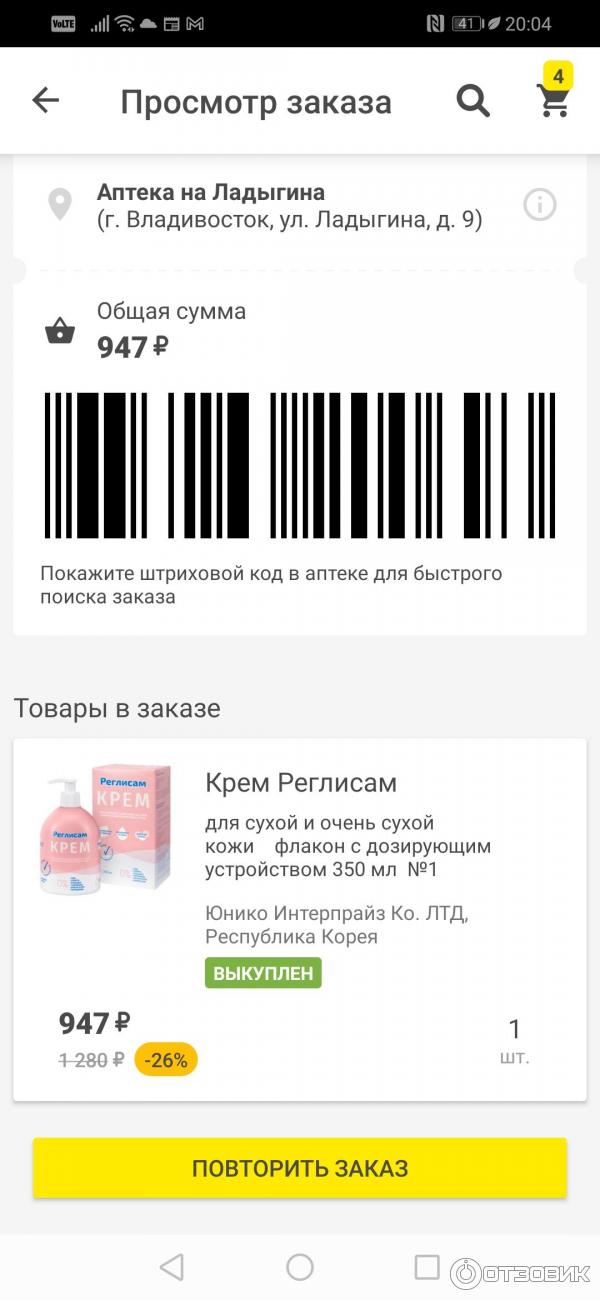
Task: Tap the system home button
Action: coord(300,1267)
